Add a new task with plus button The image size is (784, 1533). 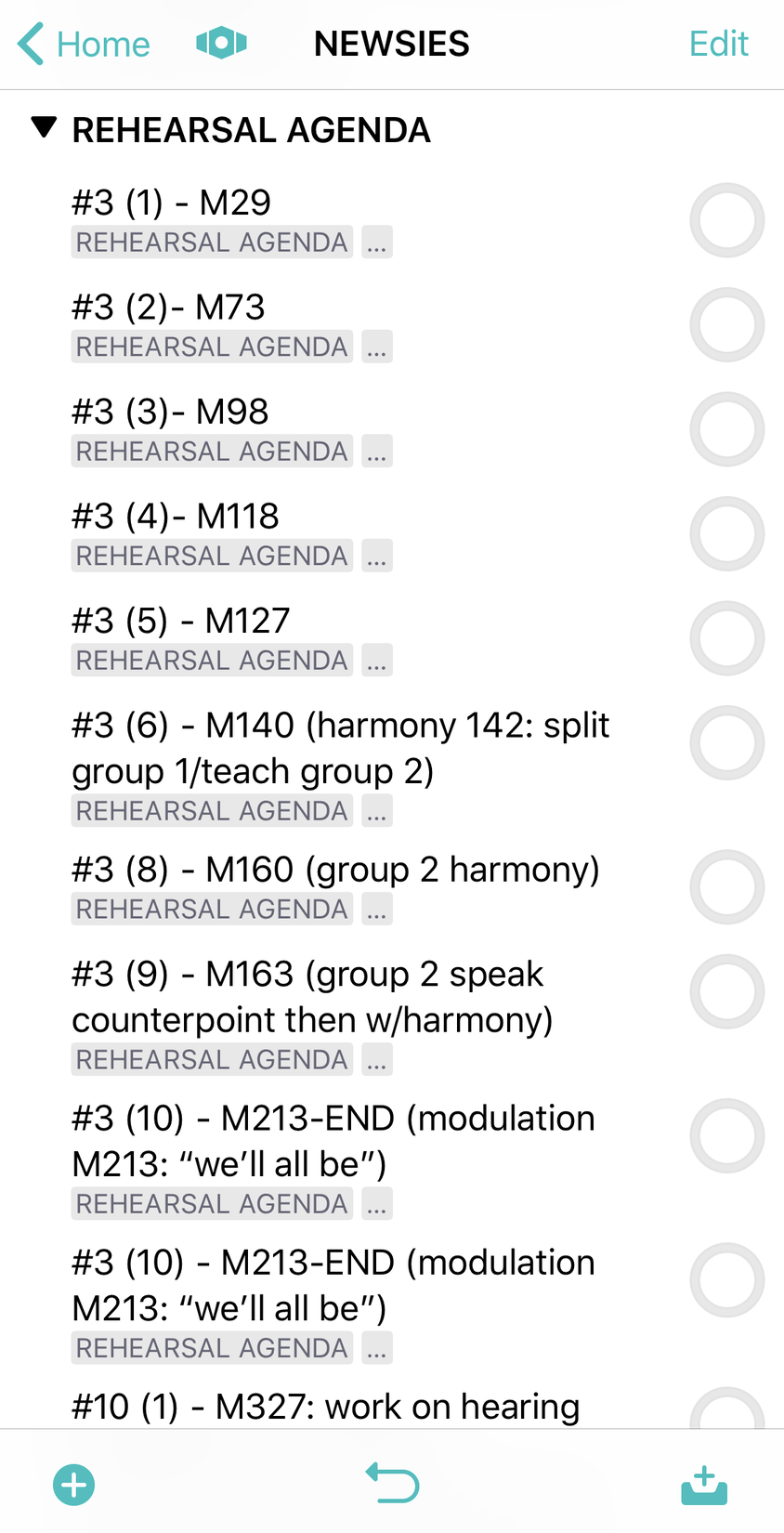pos(74,1485)
